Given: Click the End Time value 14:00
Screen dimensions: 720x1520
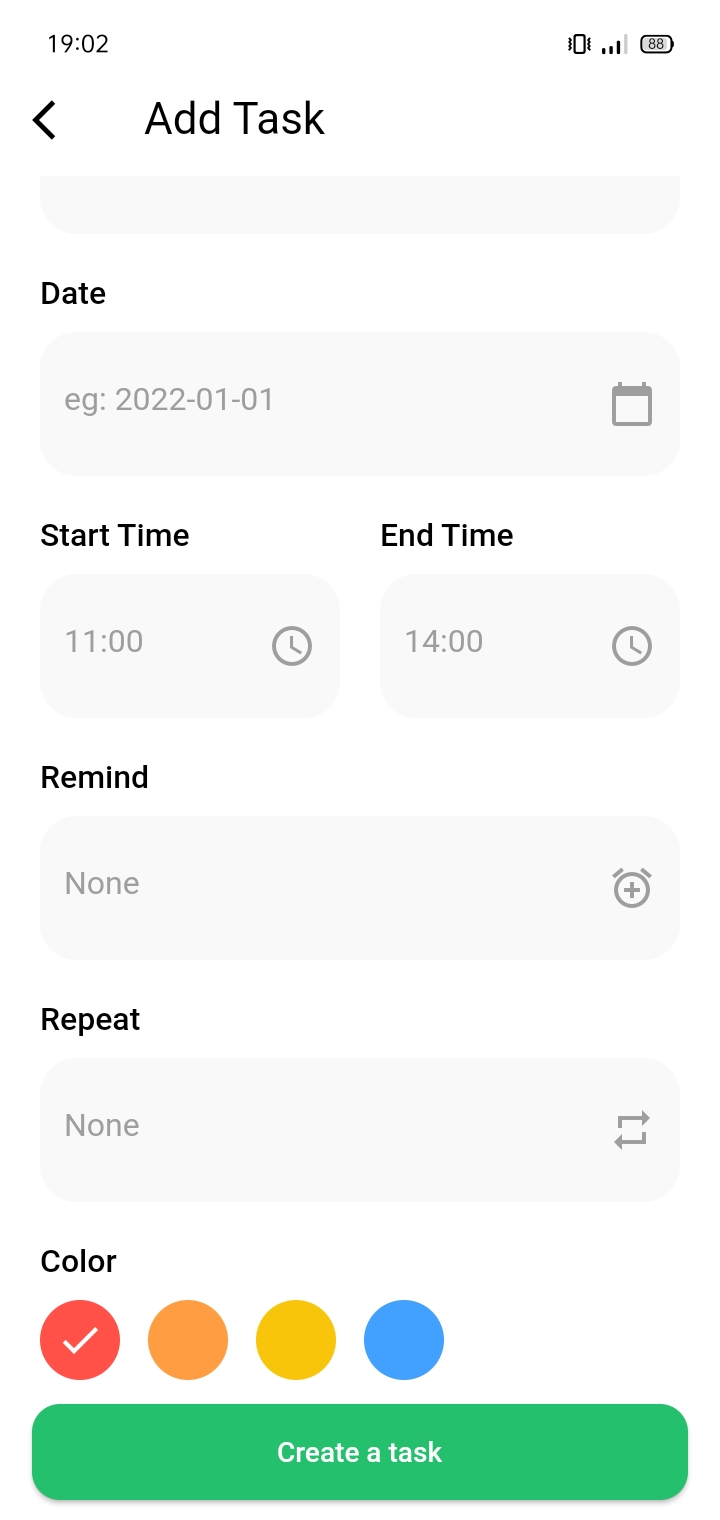Looking at the screenshot, I should pos(443,642).
